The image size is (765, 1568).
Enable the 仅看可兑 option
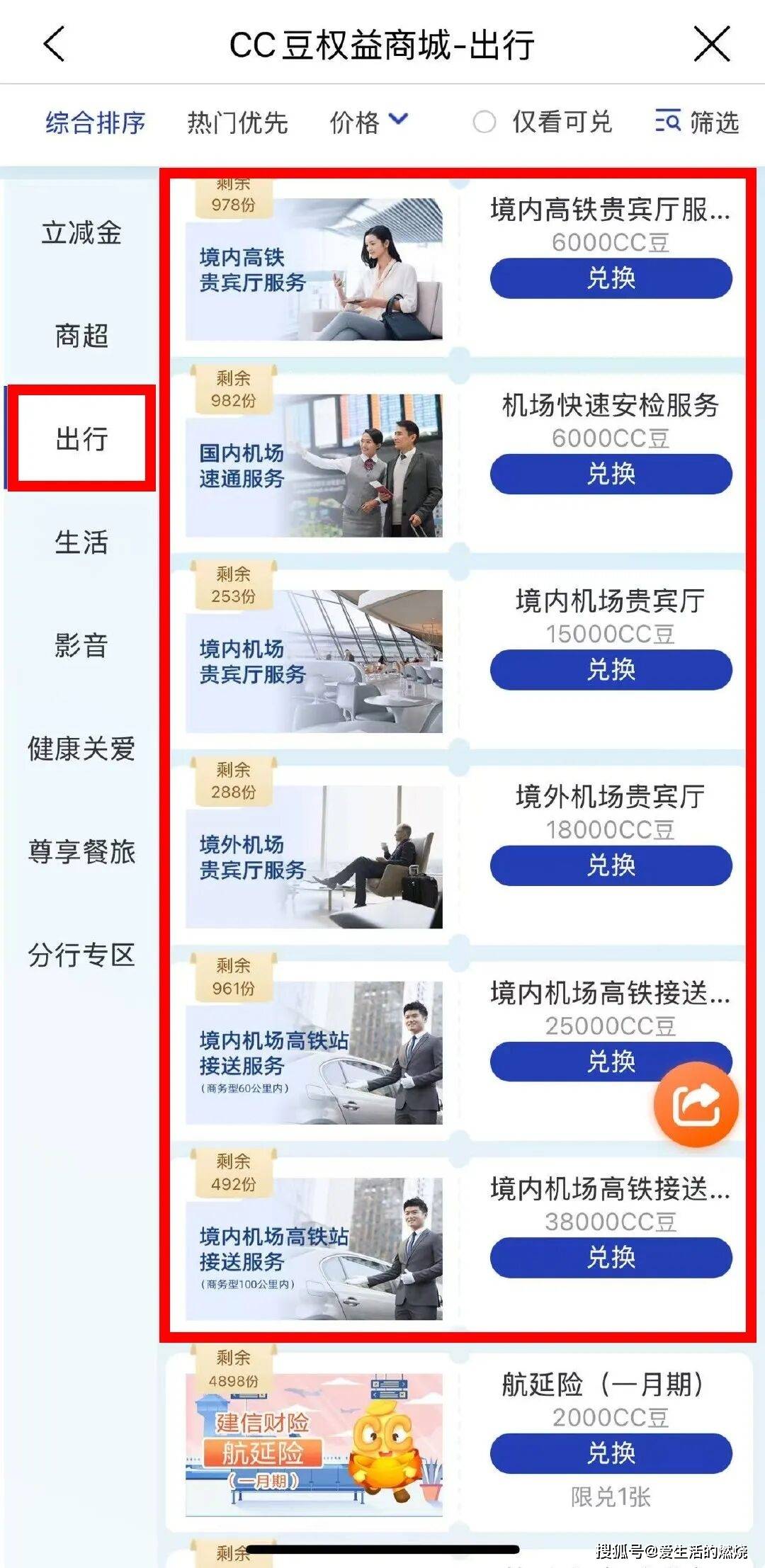click(484, 122)
